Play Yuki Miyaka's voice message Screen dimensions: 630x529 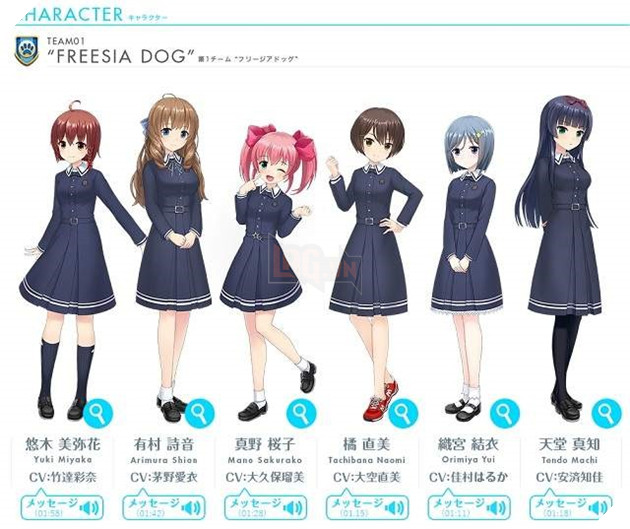56,506
